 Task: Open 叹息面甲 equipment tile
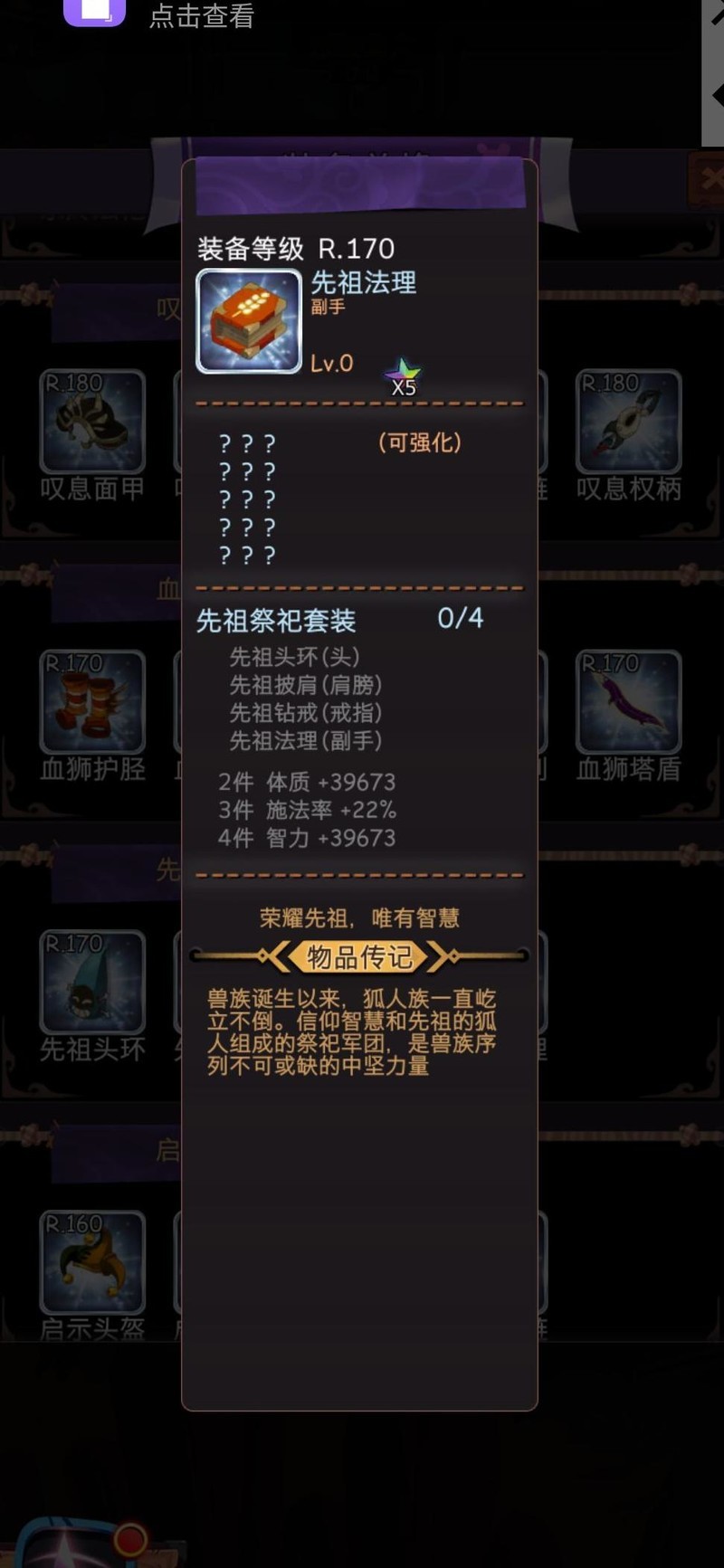[x=92, y=422]
